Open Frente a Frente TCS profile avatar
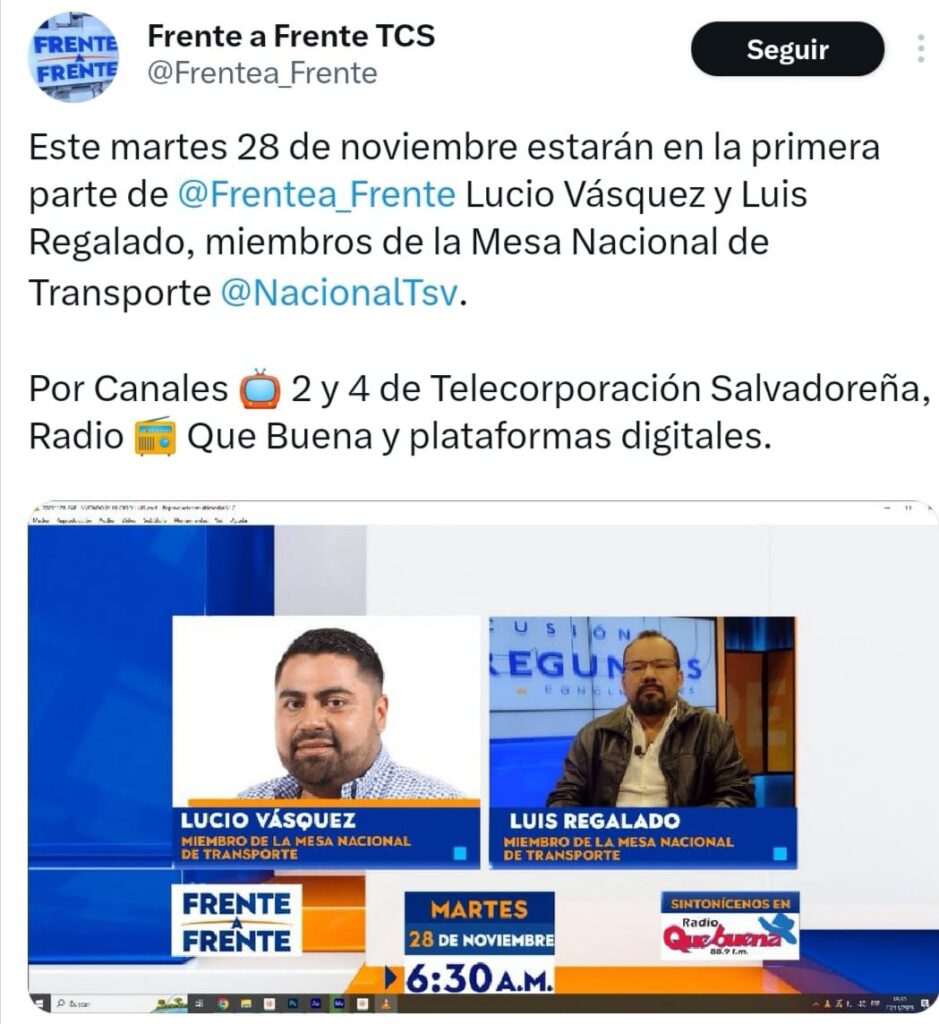 (73, 57)
